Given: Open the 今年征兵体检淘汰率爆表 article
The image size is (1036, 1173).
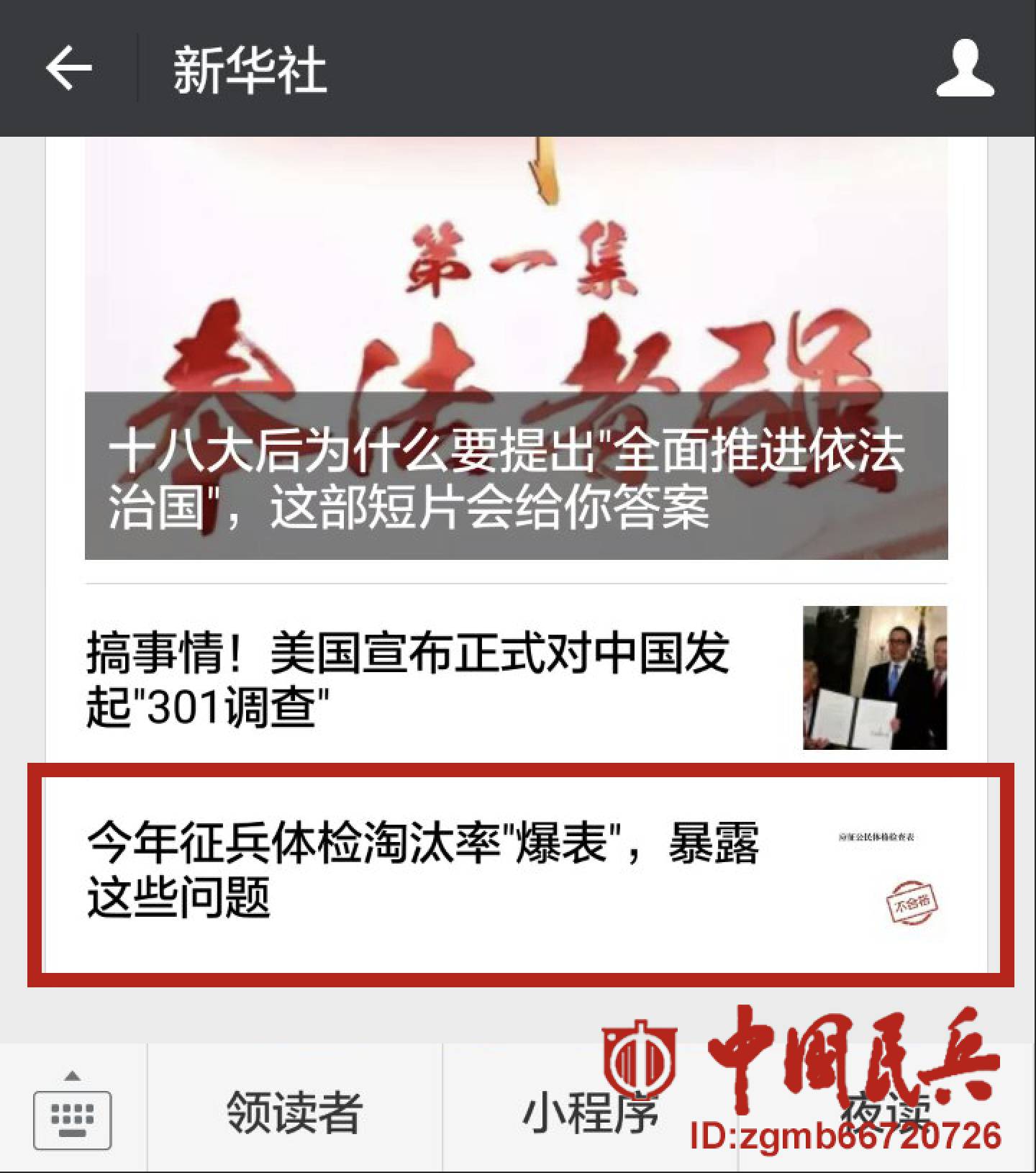Looking at the screenshot, I should point(432,871).
